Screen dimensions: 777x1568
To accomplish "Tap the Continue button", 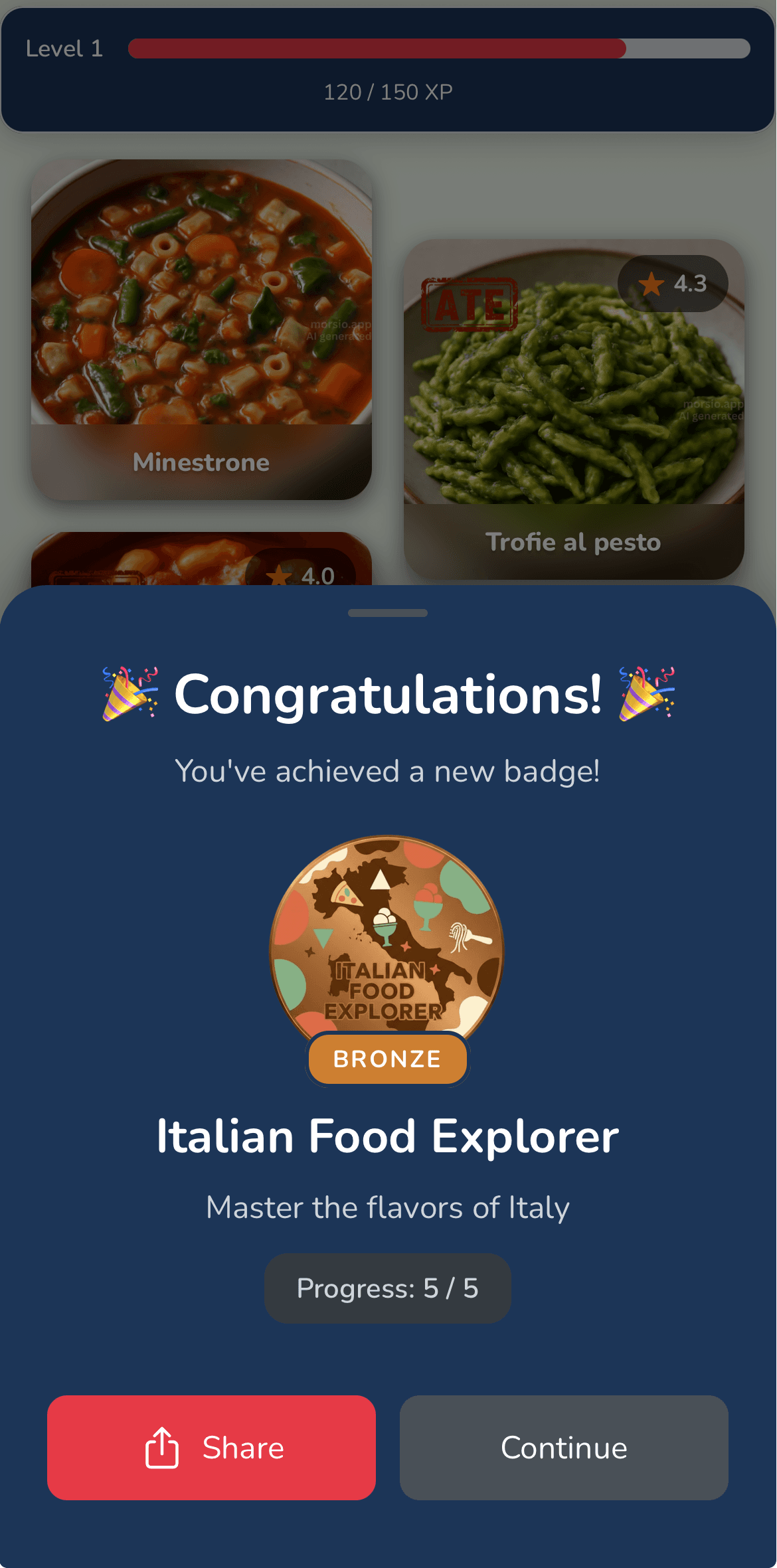I will [x=564, y=1448].
